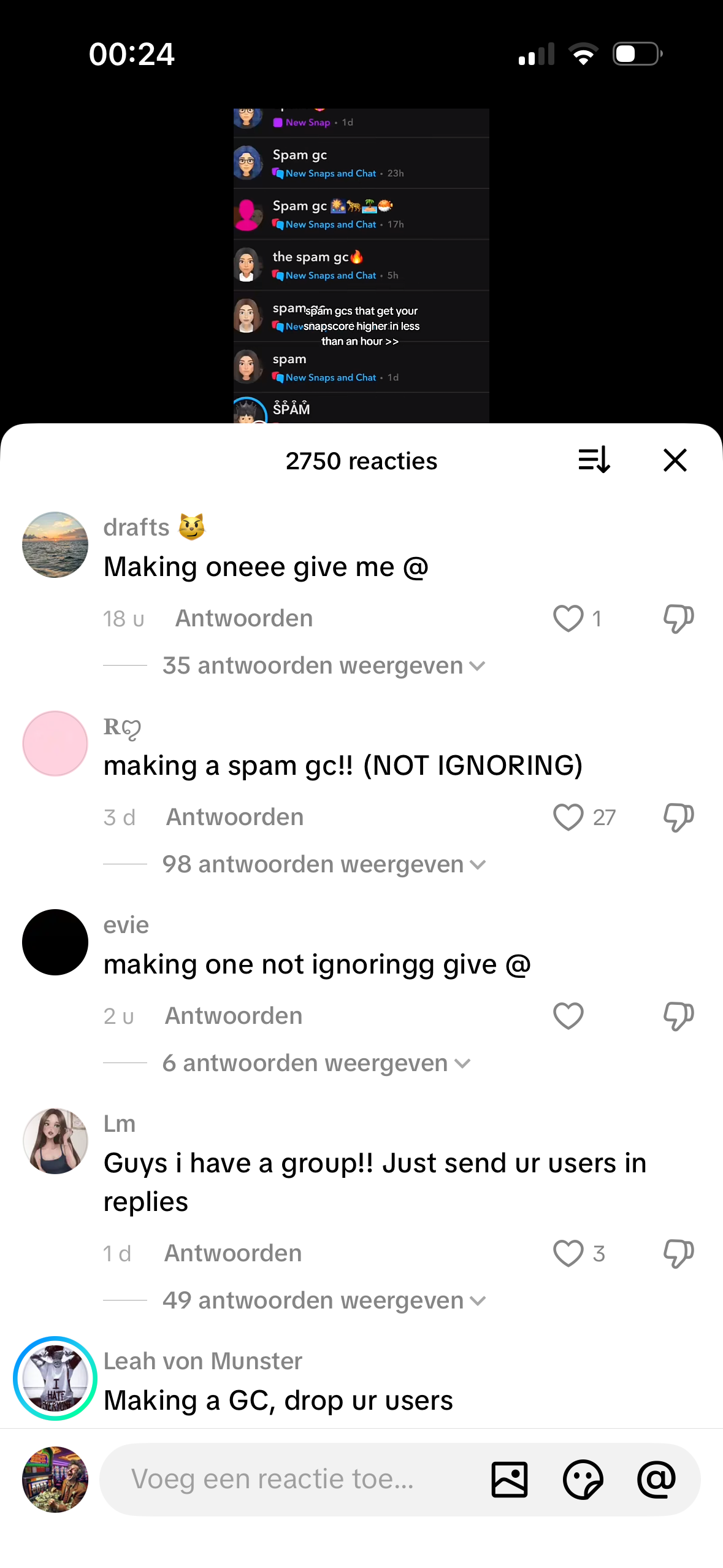Attach an image to the comment
This screenshot has width=723, height=1568.
[x=509, y=1479]
